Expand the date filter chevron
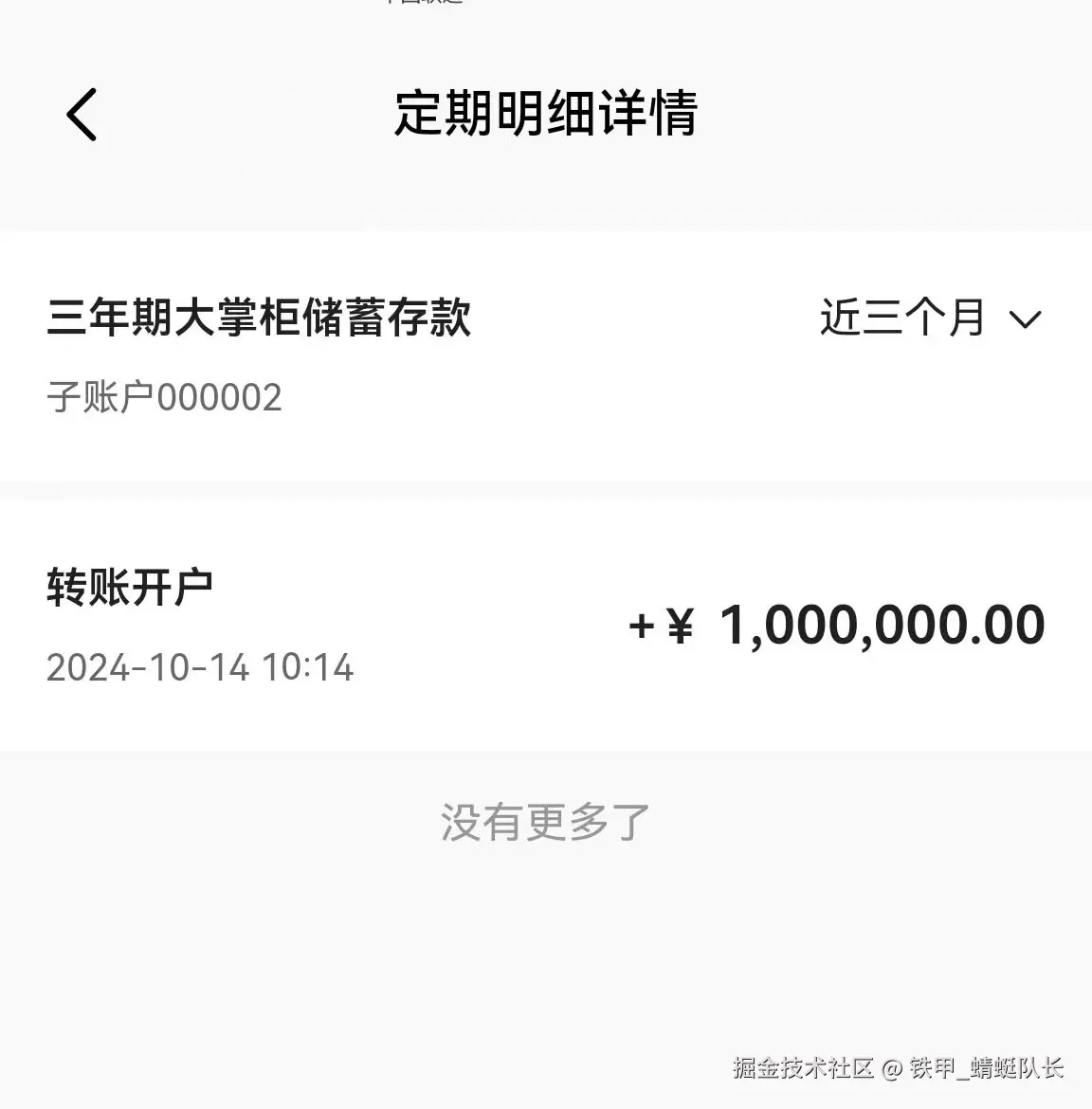Viewport: 1092px width, 1109px height. 1026,322
